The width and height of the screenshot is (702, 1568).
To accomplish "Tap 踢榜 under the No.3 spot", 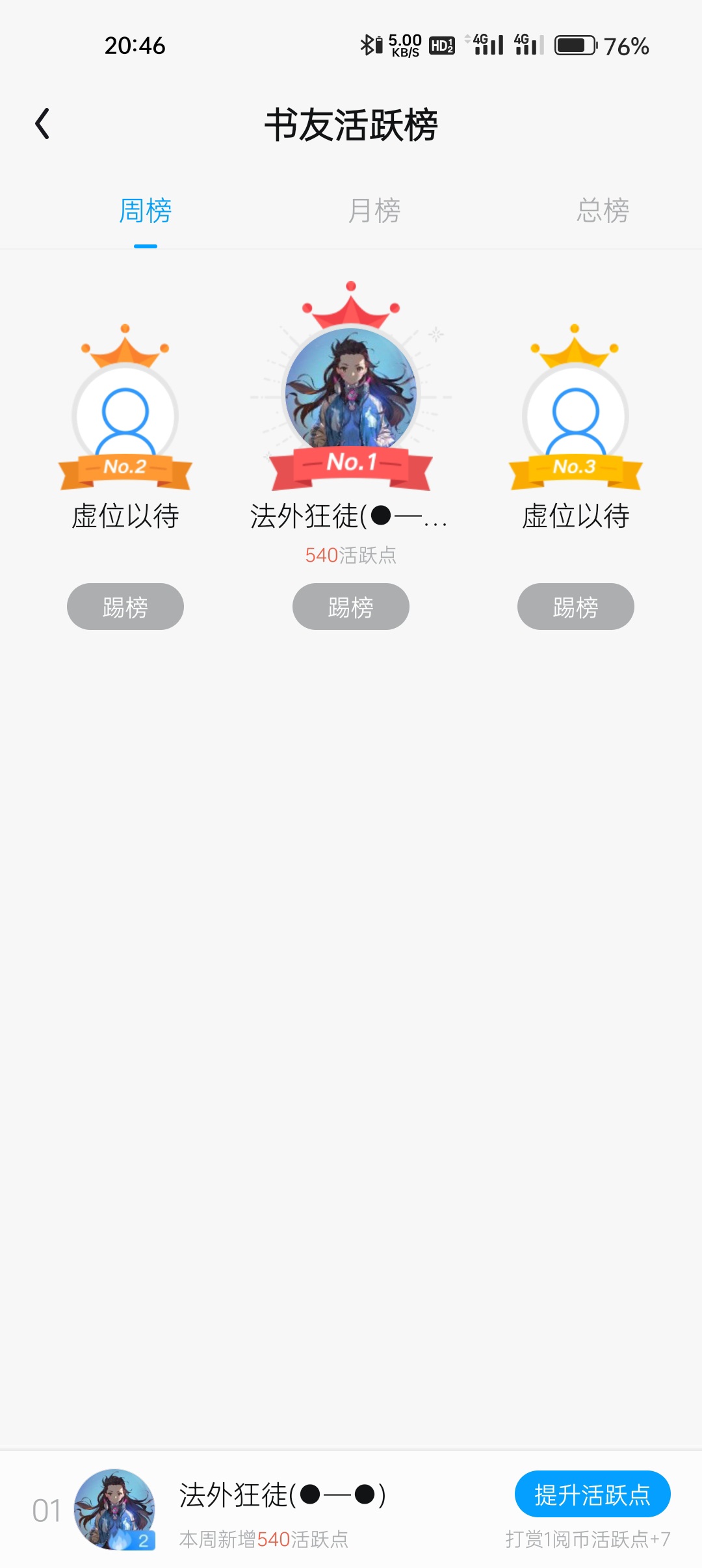I will [x=575, y=607].
